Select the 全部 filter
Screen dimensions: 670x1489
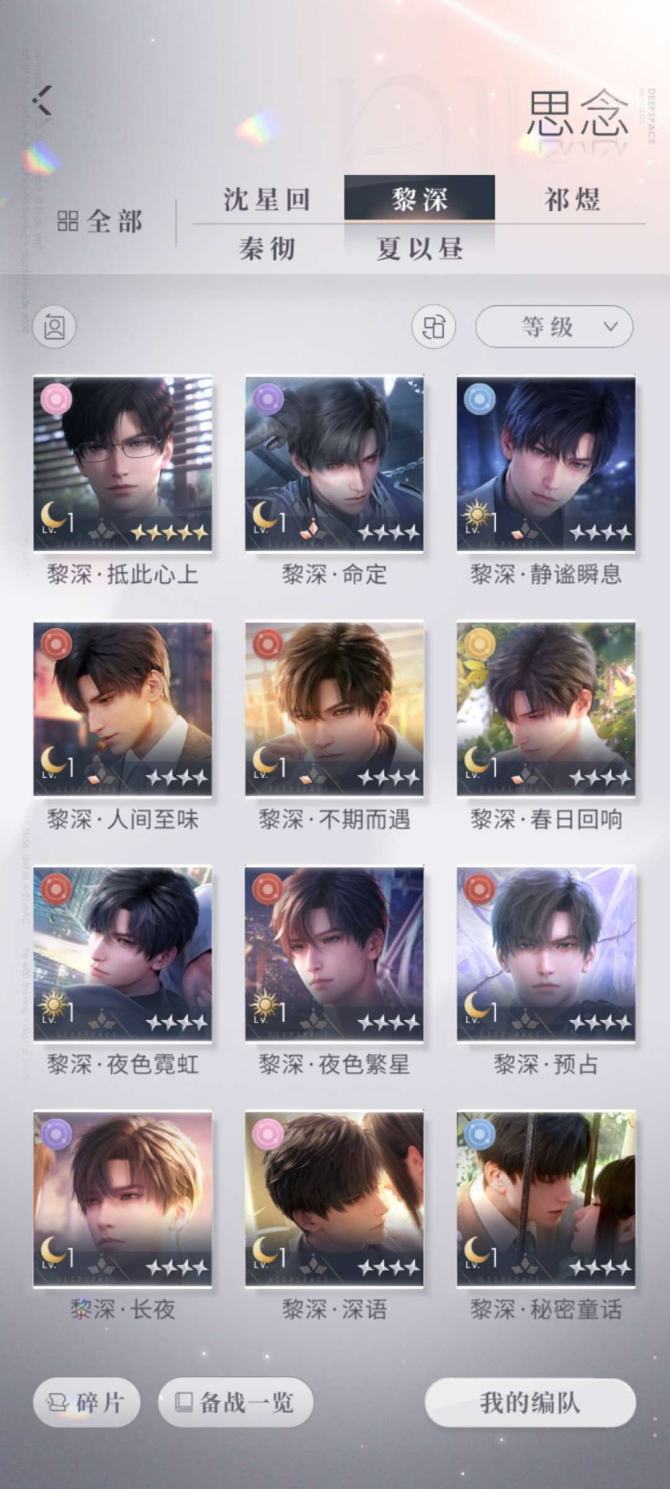pyautogui.click(x=100, y=222)
